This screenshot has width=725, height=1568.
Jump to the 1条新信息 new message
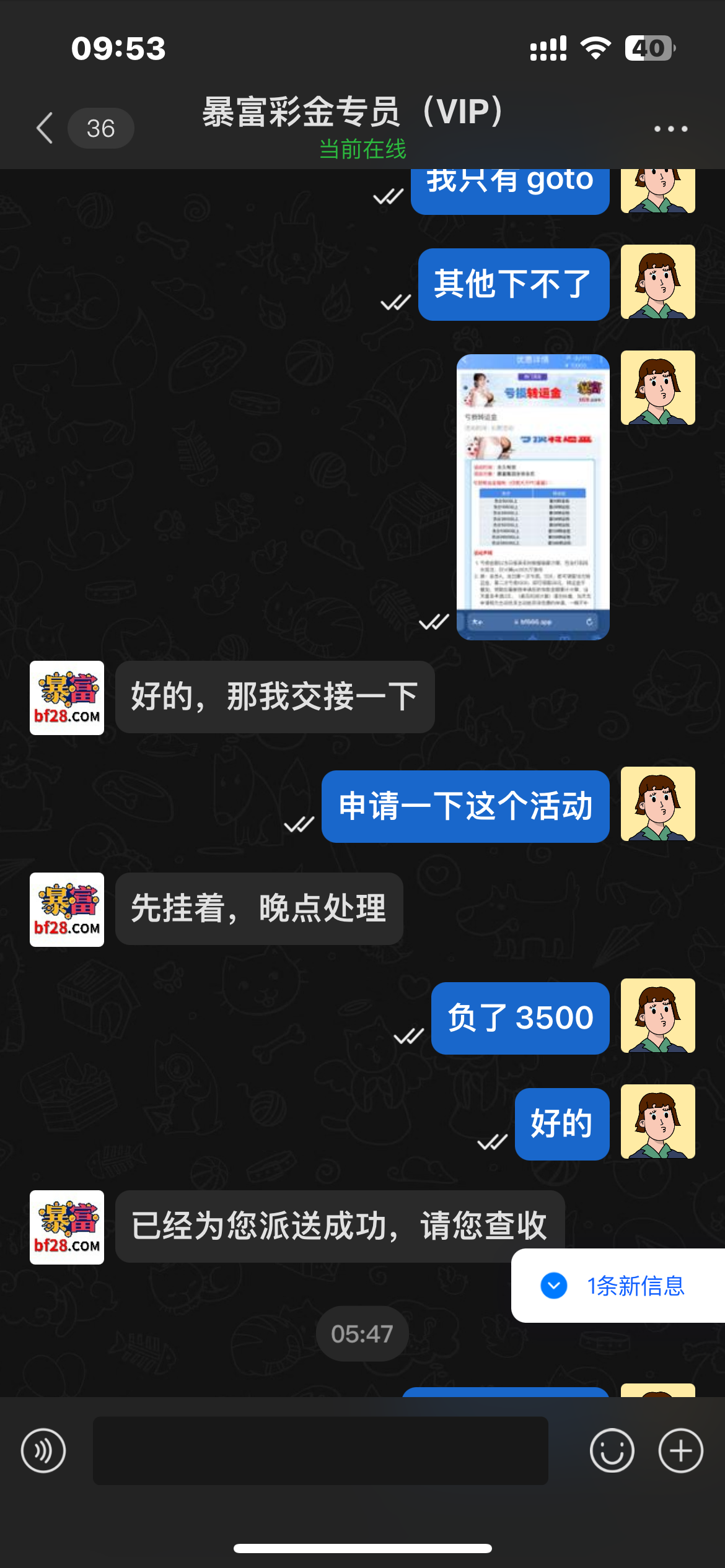click(x=620, y=1286)
